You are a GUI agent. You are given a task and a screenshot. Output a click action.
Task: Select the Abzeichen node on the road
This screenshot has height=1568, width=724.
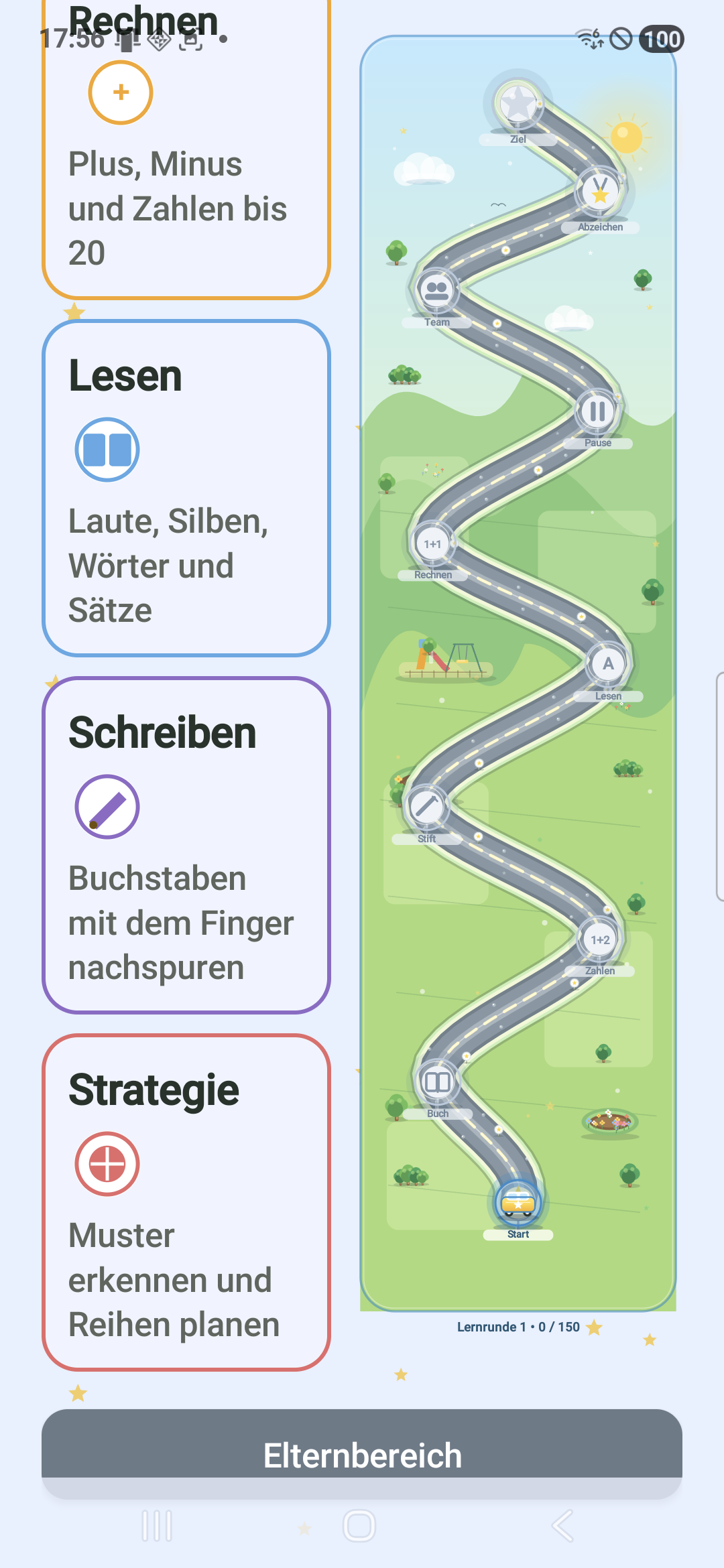coord(600,192)
